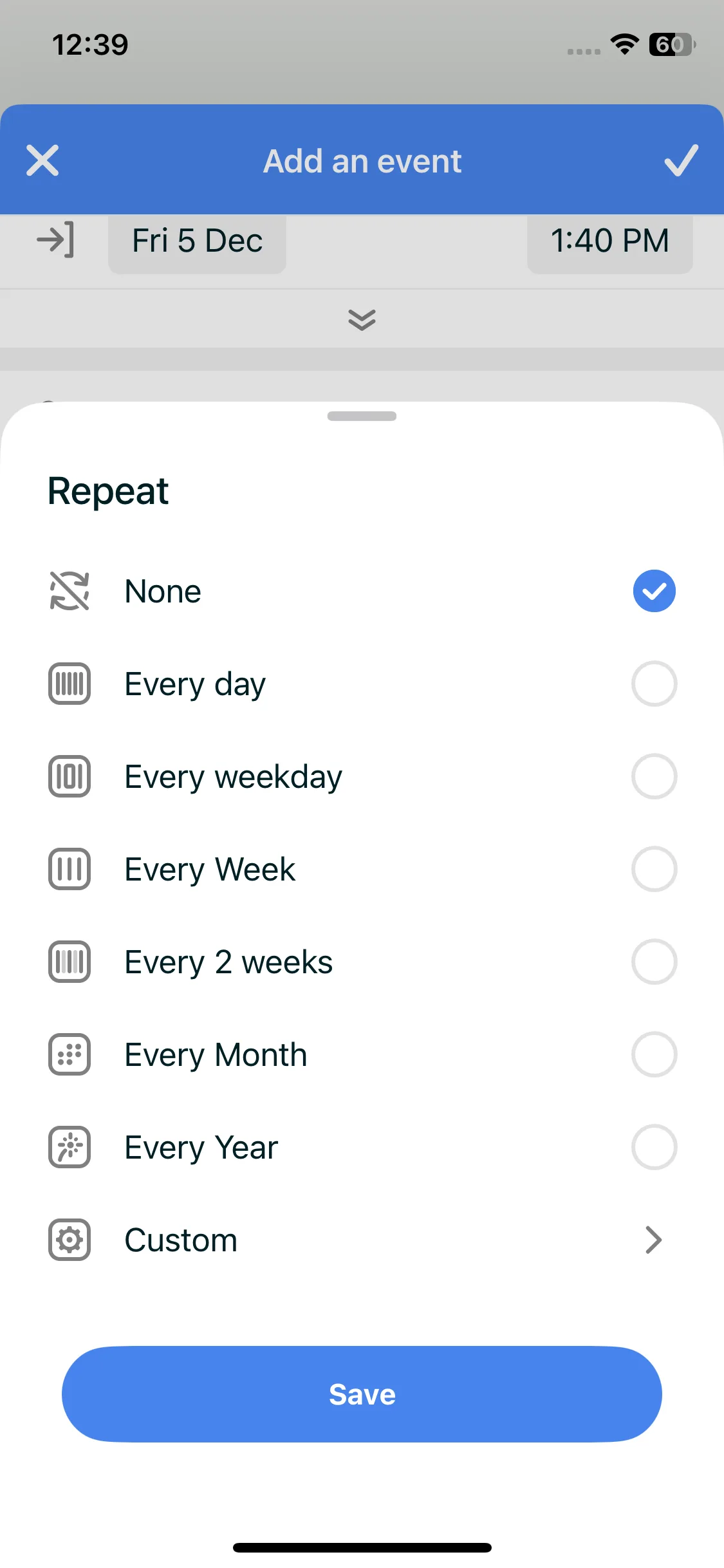The image size is (724, 1568).
Task: Choose Every day repeat option
Action: click(654, 684)
